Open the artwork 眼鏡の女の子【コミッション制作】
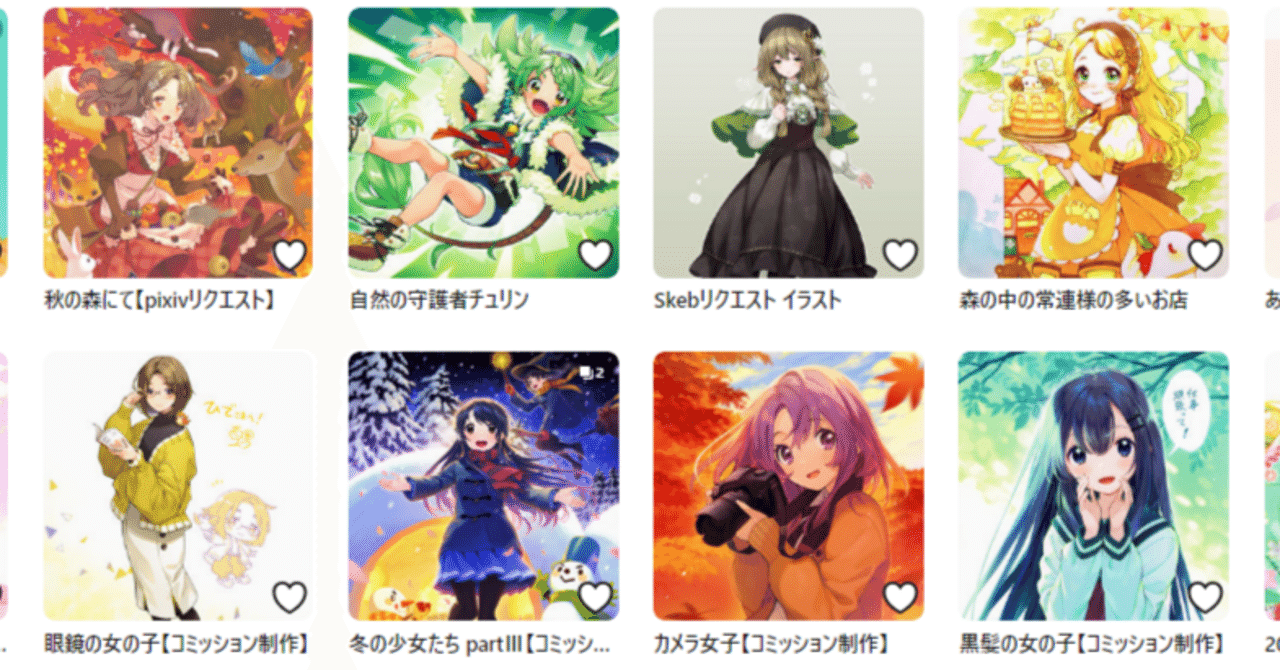 tap(178, 485)
